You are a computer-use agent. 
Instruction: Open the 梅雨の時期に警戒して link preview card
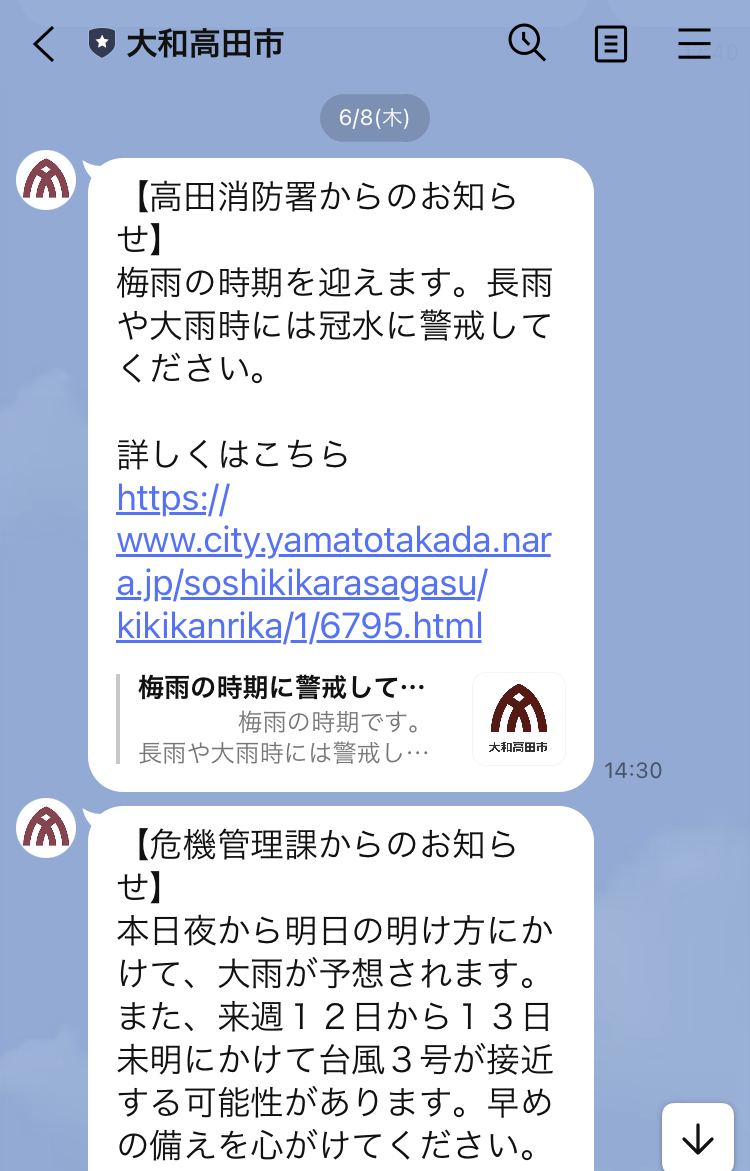click(x=340, y=718)
